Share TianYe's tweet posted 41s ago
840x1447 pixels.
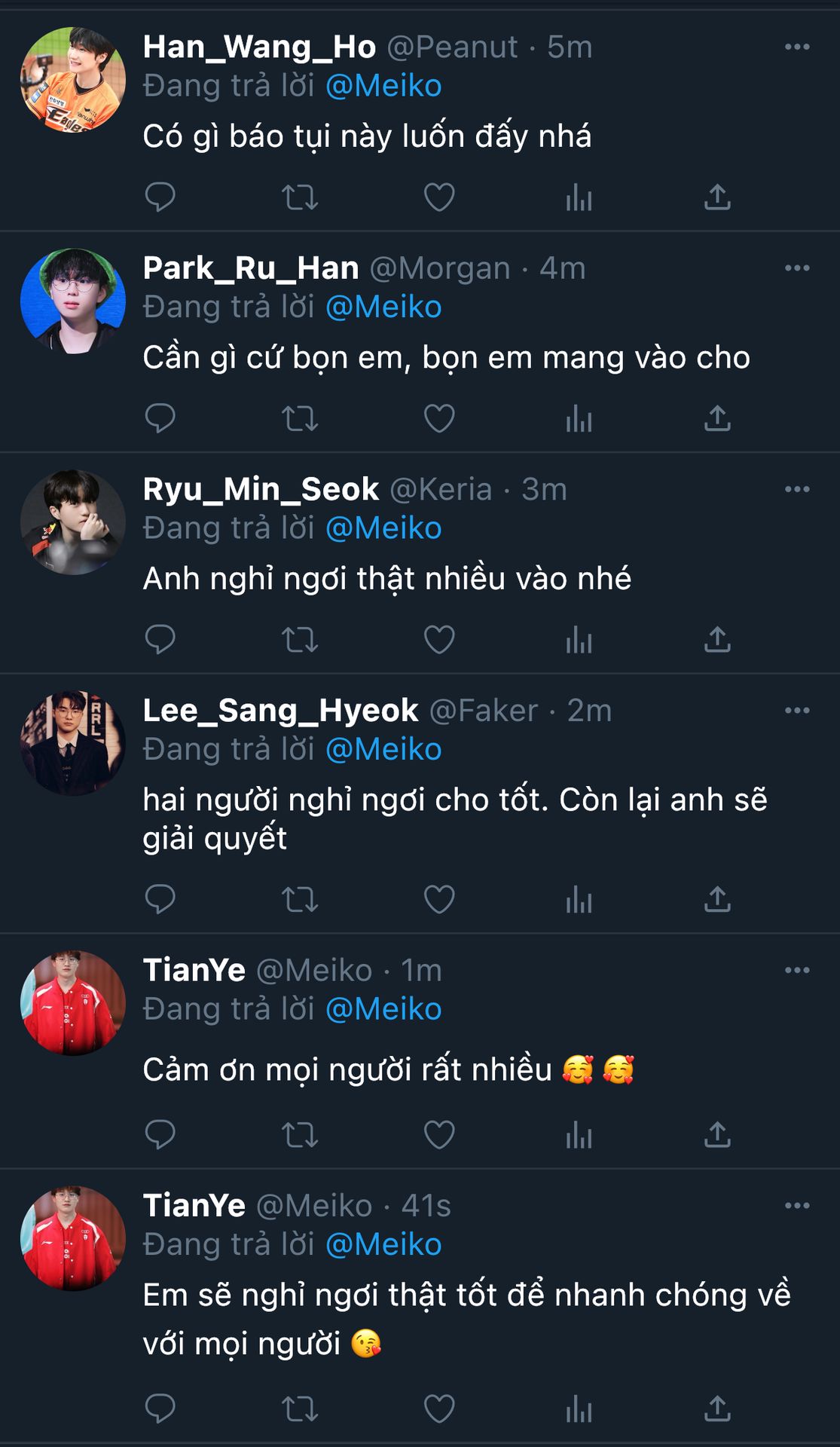click(717, 1408)
